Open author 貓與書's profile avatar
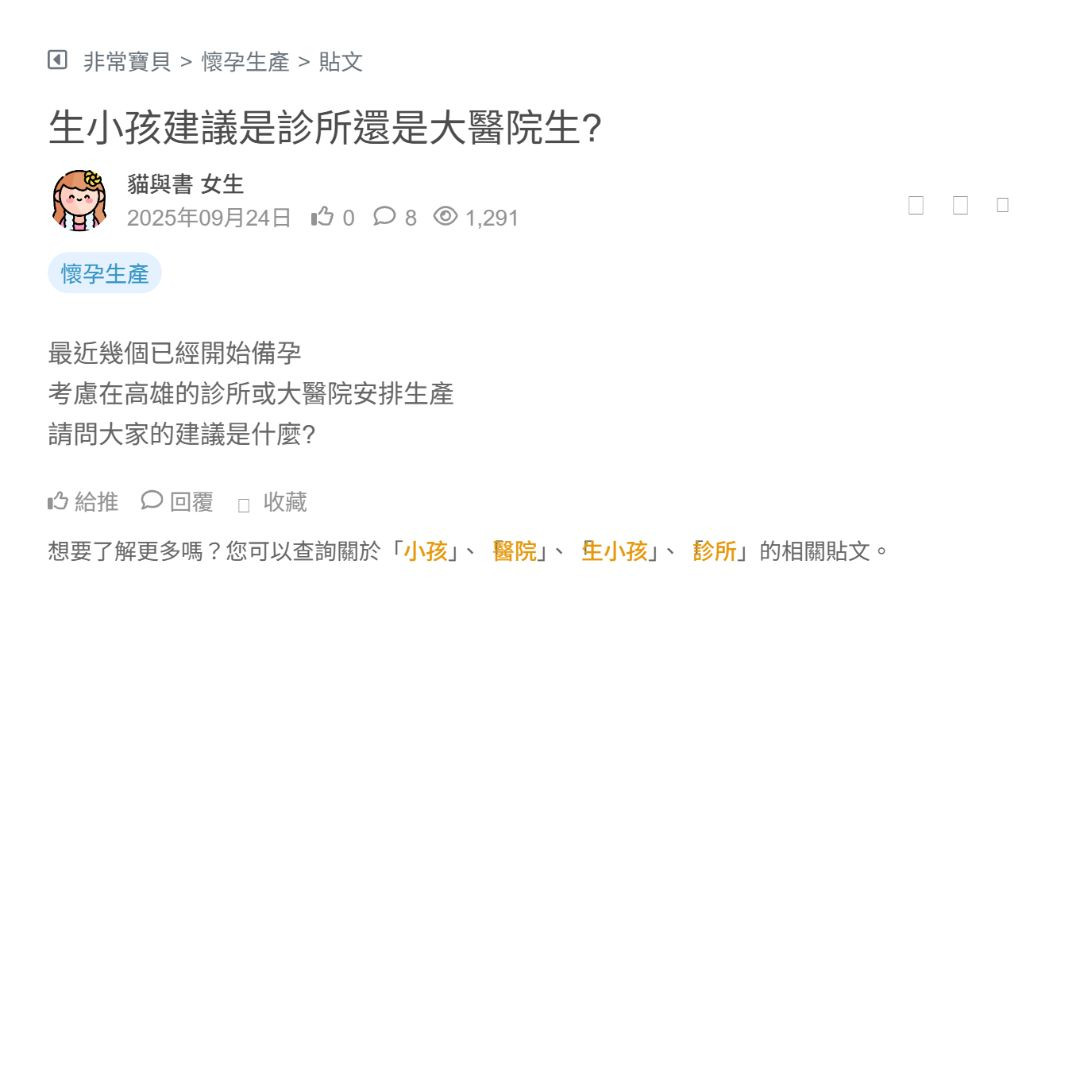 click(79, 200)
